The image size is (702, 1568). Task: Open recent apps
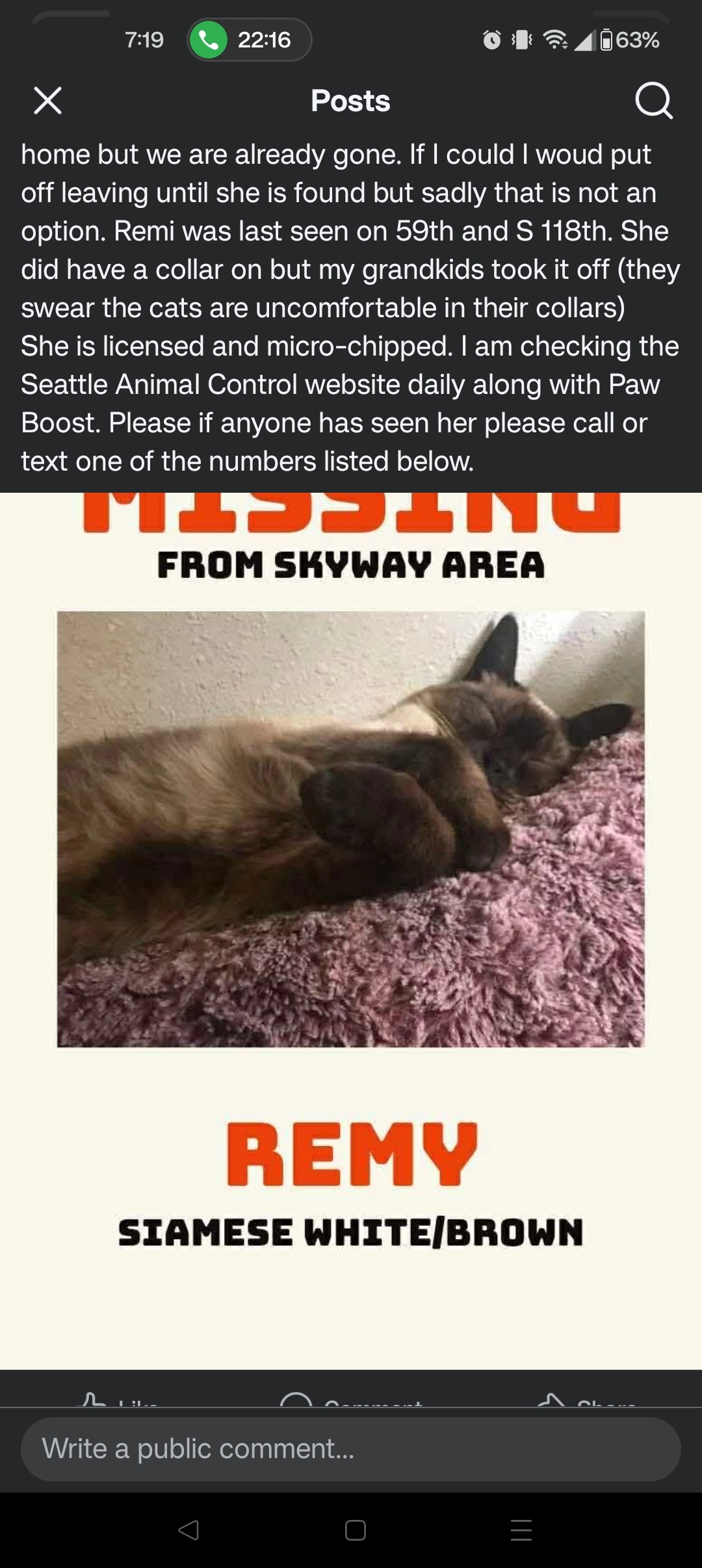(x=521, y=1530)
